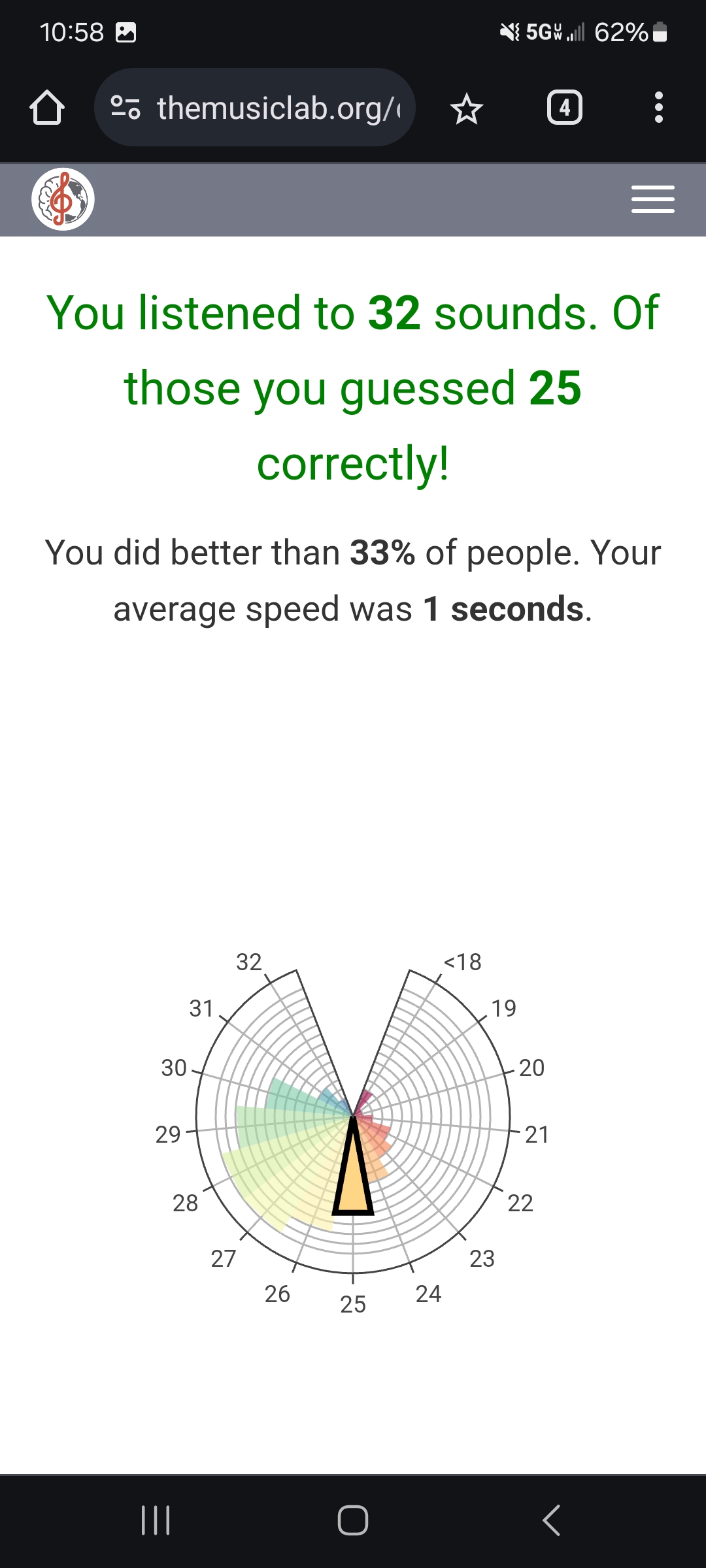Tap The Music Lab logo
This screenshot has width=706, height=1568.
(x=63, y=199)
